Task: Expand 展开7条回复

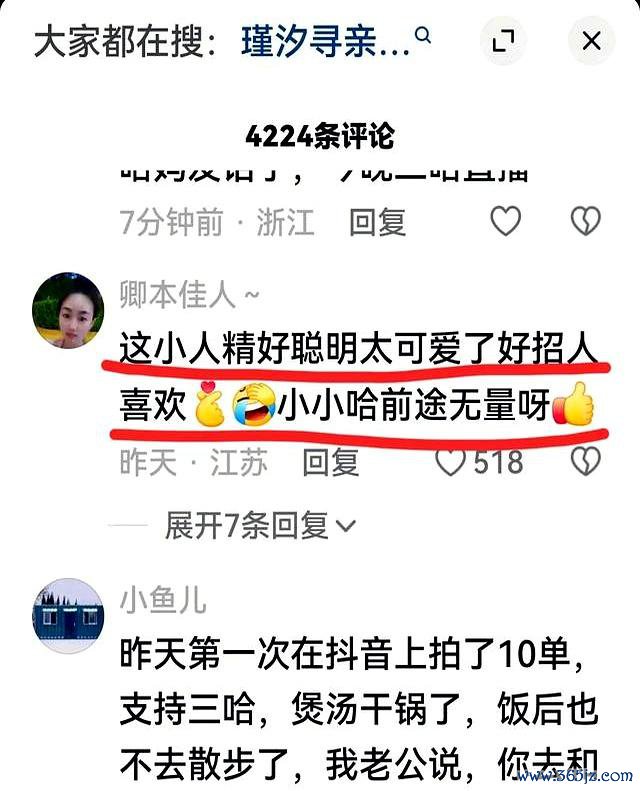Action: click(260, 524)
